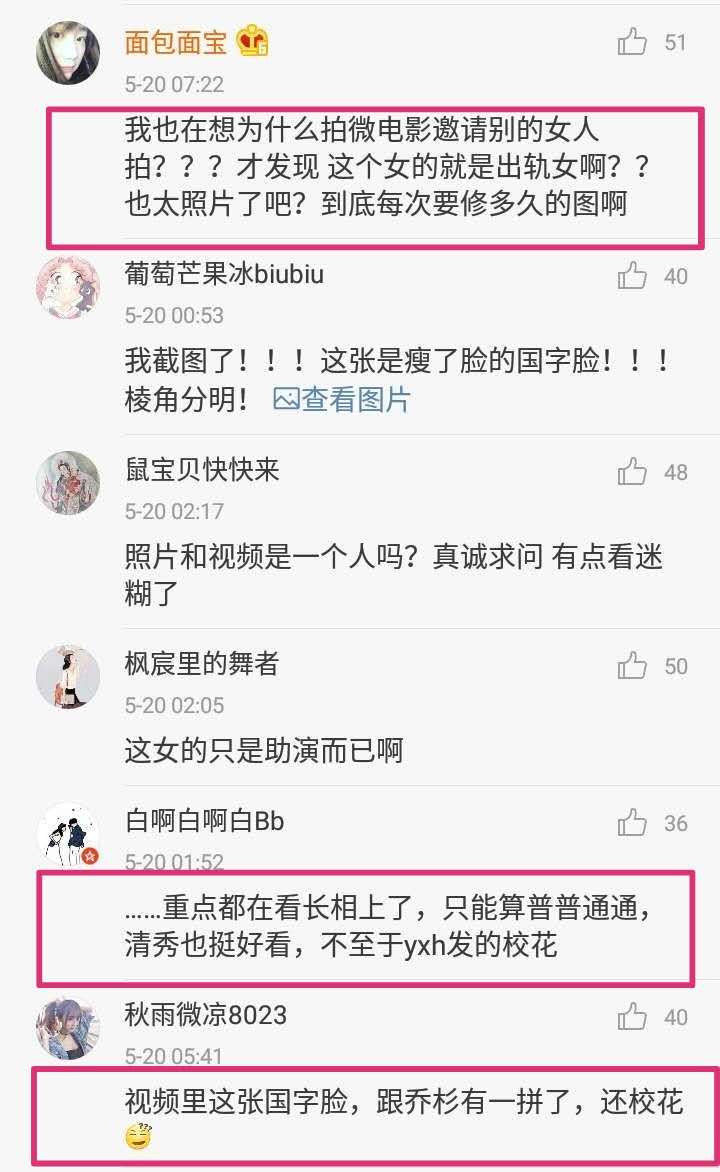720x1172 pixels.
Task: Like the comment by 白啊白啊白Bb
Action: [x=633, y=823]
